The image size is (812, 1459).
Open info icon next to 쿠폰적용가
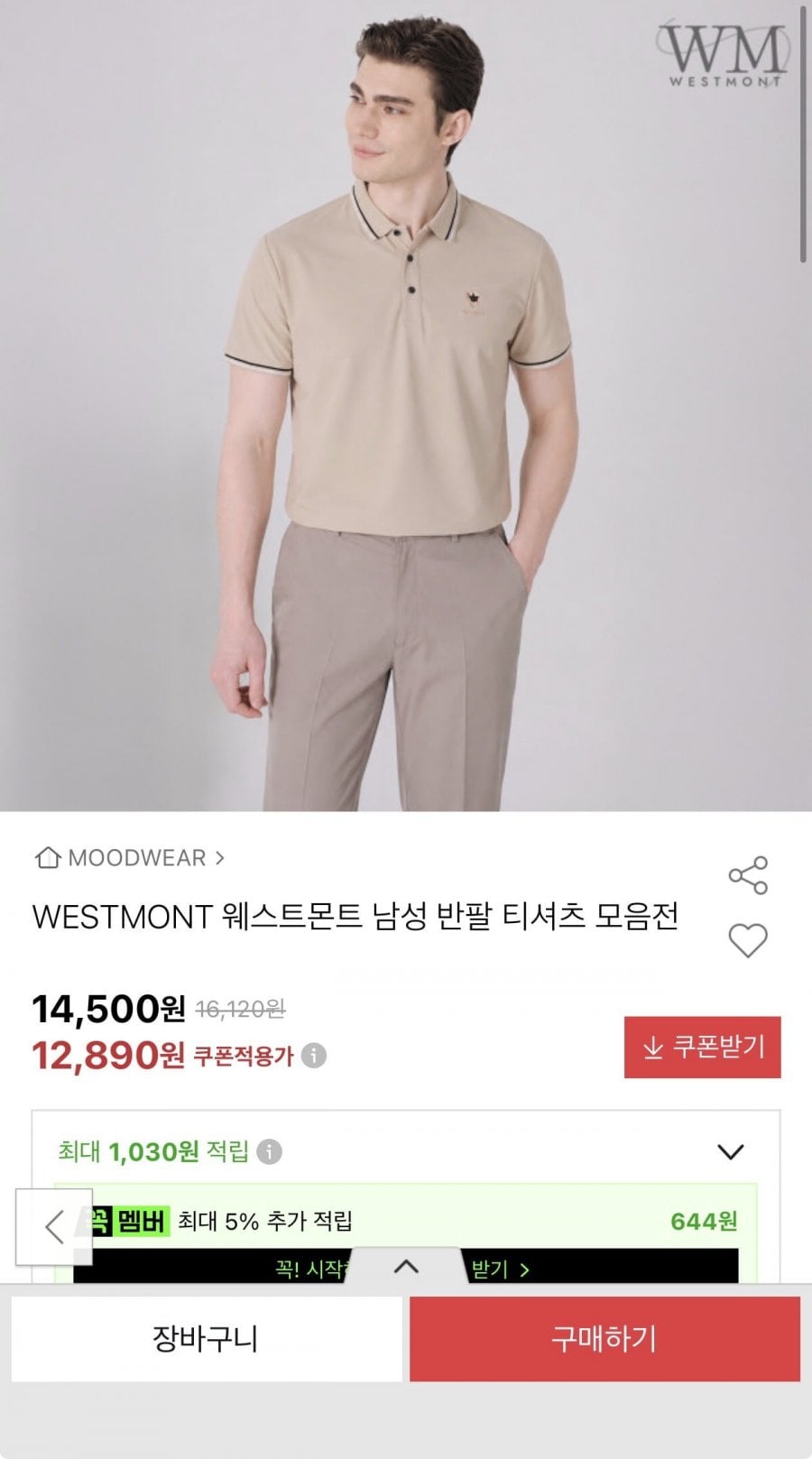click(313, 1055)
